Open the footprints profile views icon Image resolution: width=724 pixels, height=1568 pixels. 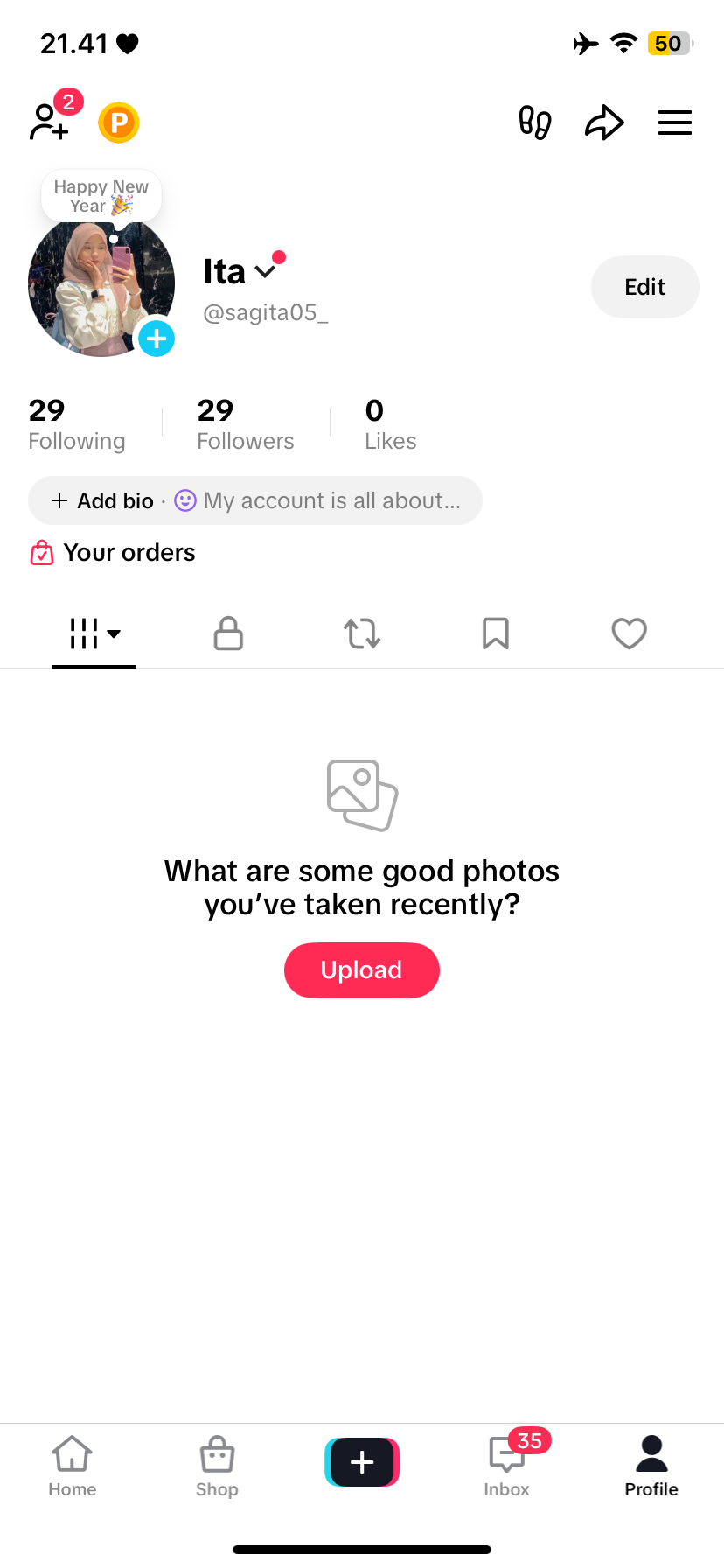534,122
